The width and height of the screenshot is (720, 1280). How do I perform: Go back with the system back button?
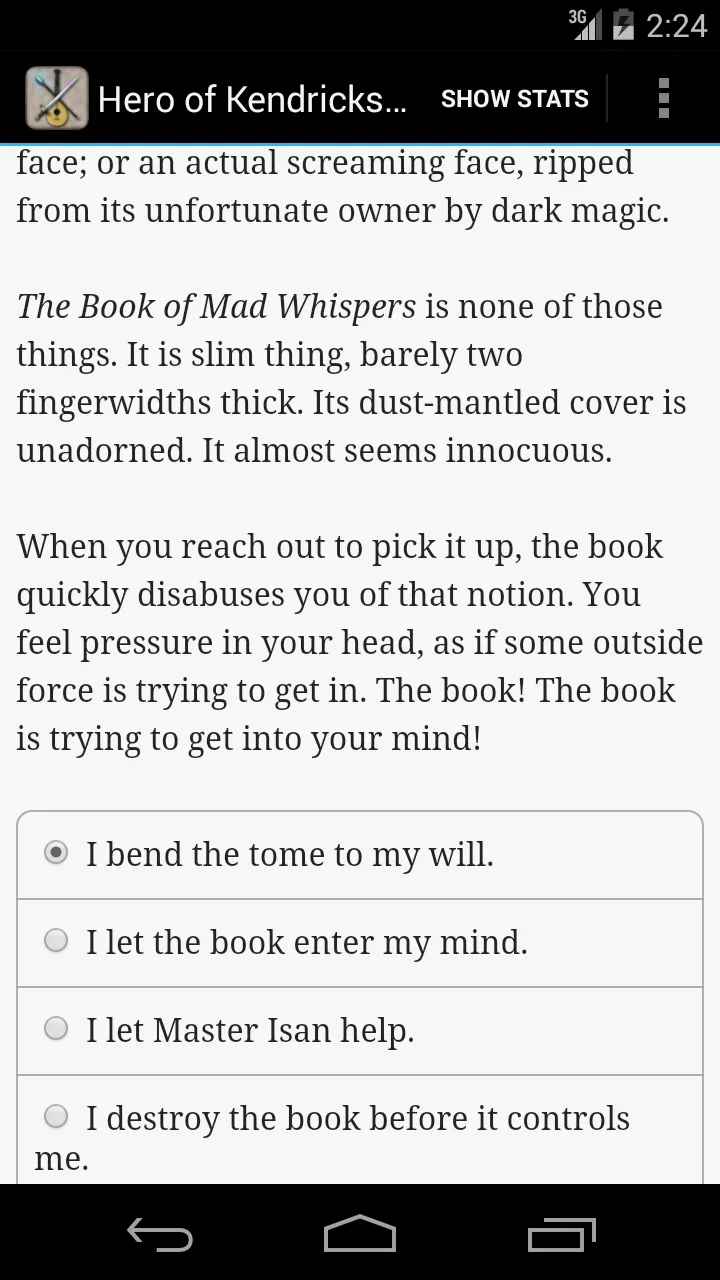pos(160,1234)
